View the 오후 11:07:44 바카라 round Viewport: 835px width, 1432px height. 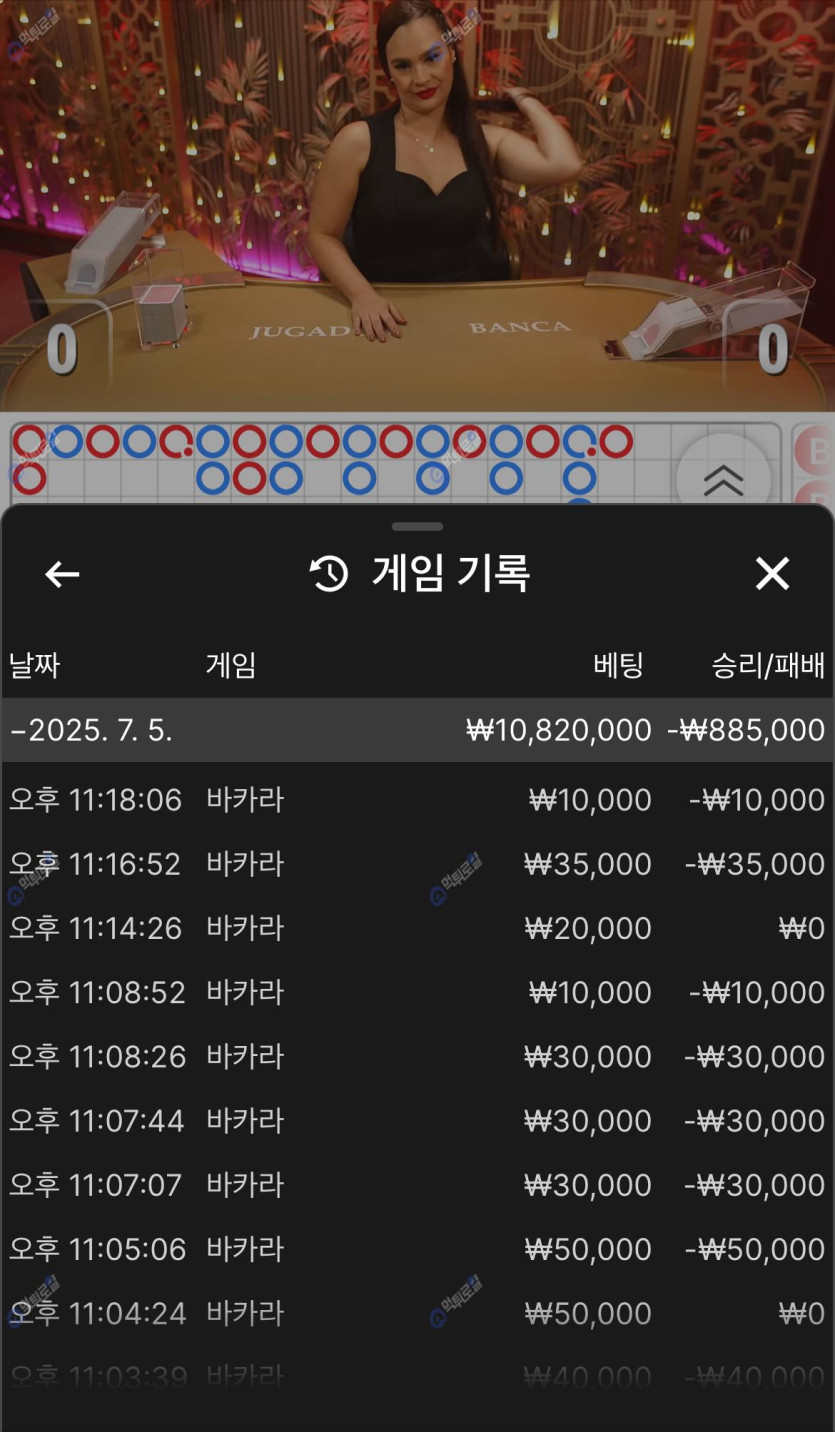click(417, 1121)
